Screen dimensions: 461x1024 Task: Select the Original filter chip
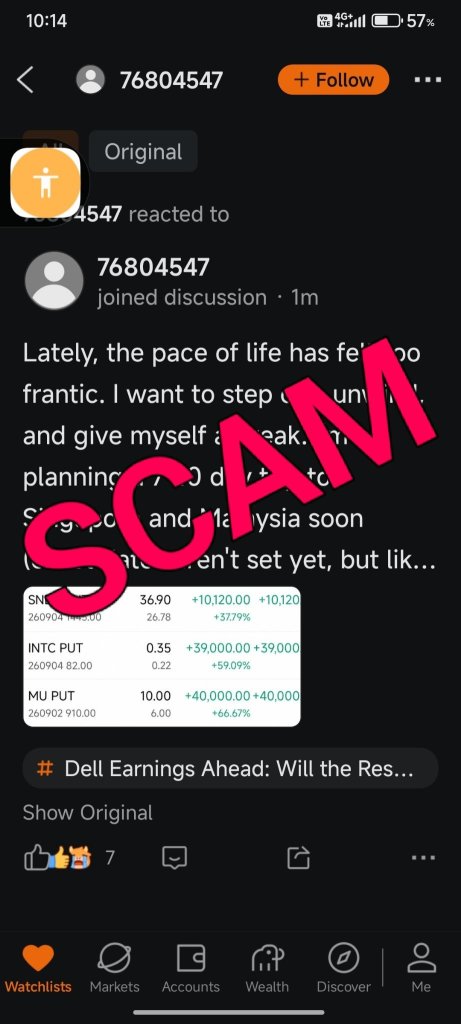click(143, 152)
